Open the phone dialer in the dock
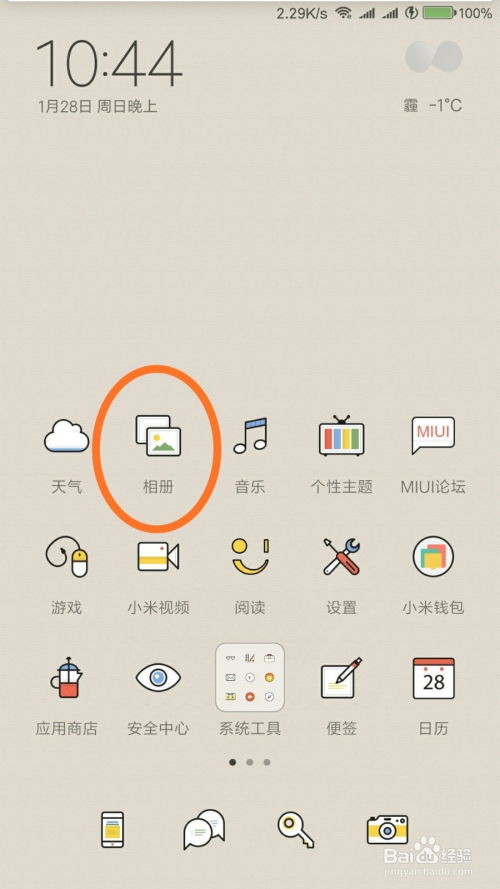 [x=112, y=829]
